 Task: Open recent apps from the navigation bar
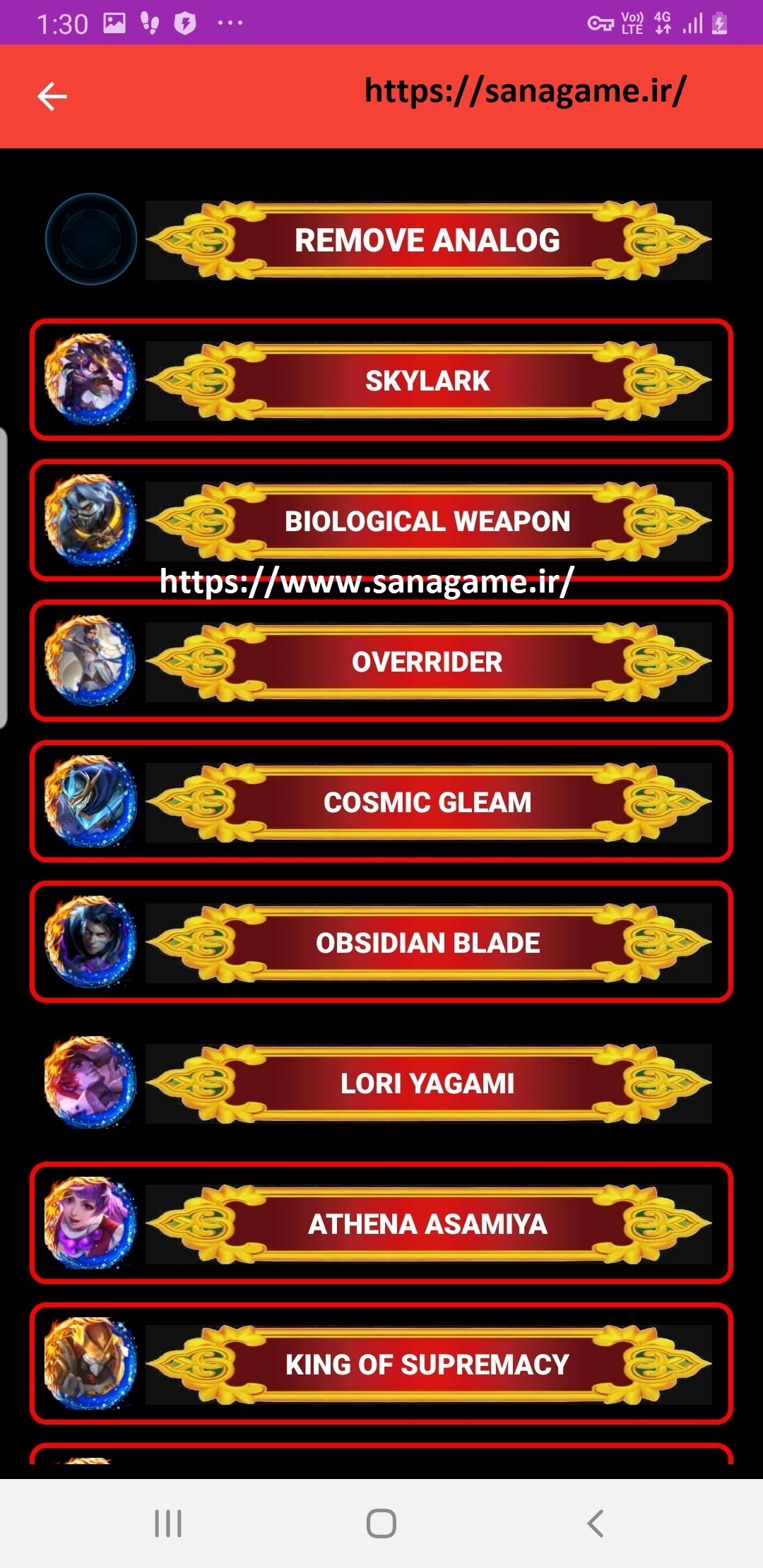pos(168,1524)
